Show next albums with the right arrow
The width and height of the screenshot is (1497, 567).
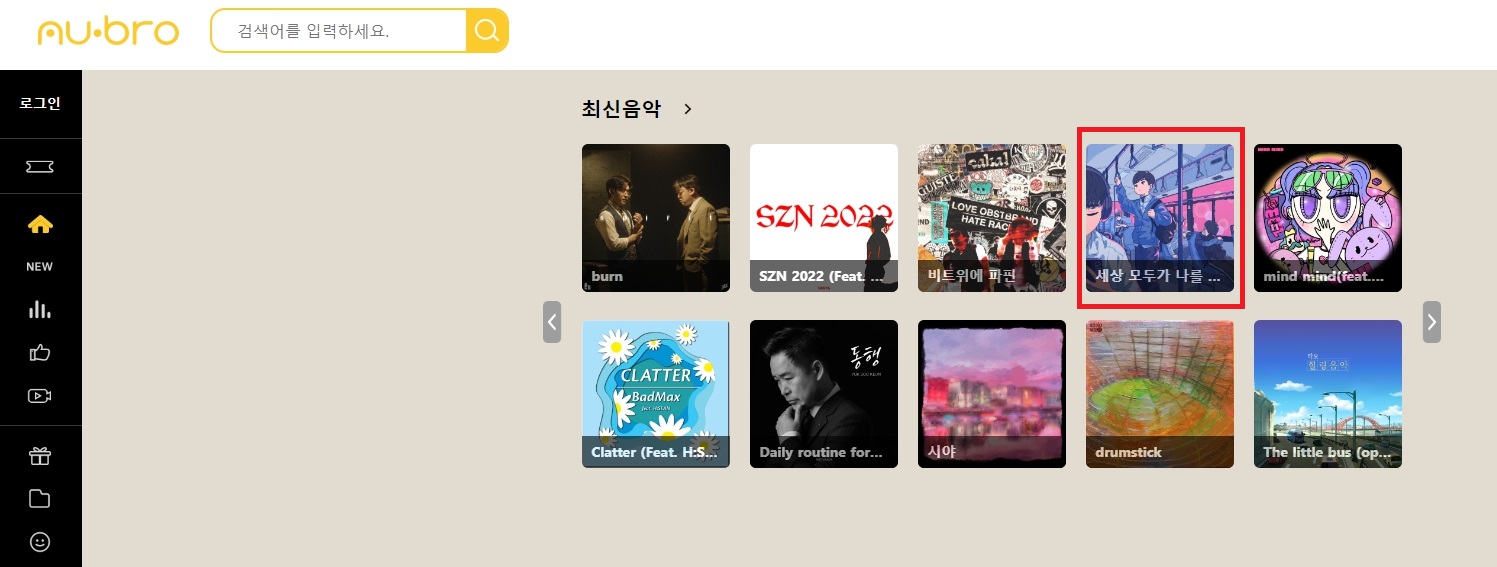pos(1432,322)
